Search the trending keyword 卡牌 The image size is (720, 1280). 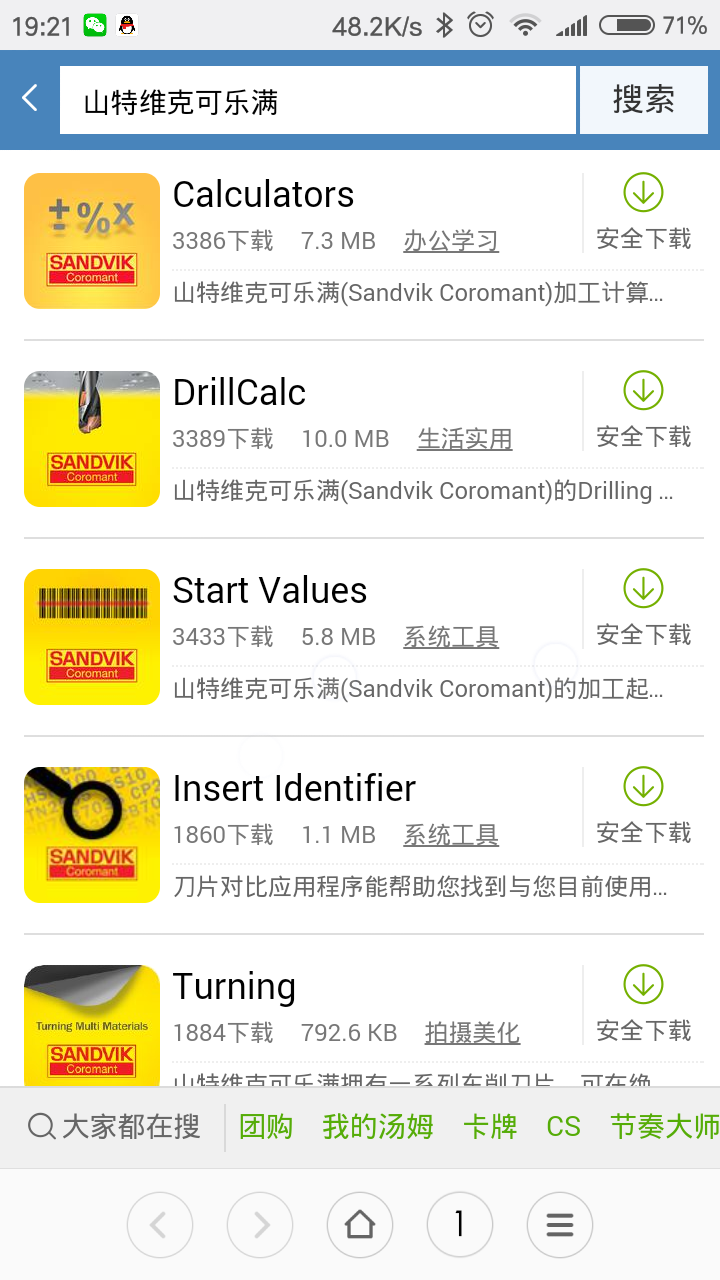[490, 1127]
